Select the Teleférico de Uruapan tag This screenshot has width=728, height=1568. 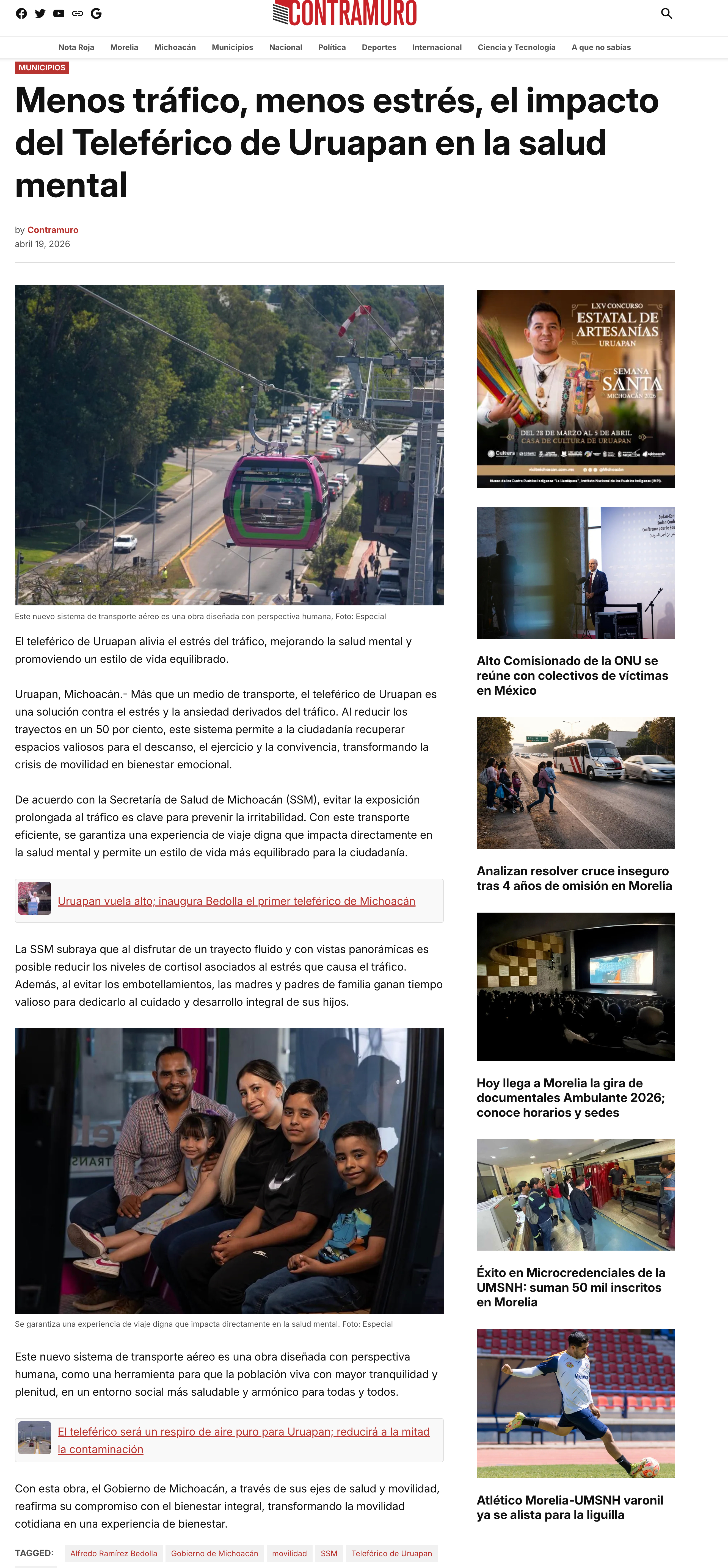[392, 1553]
